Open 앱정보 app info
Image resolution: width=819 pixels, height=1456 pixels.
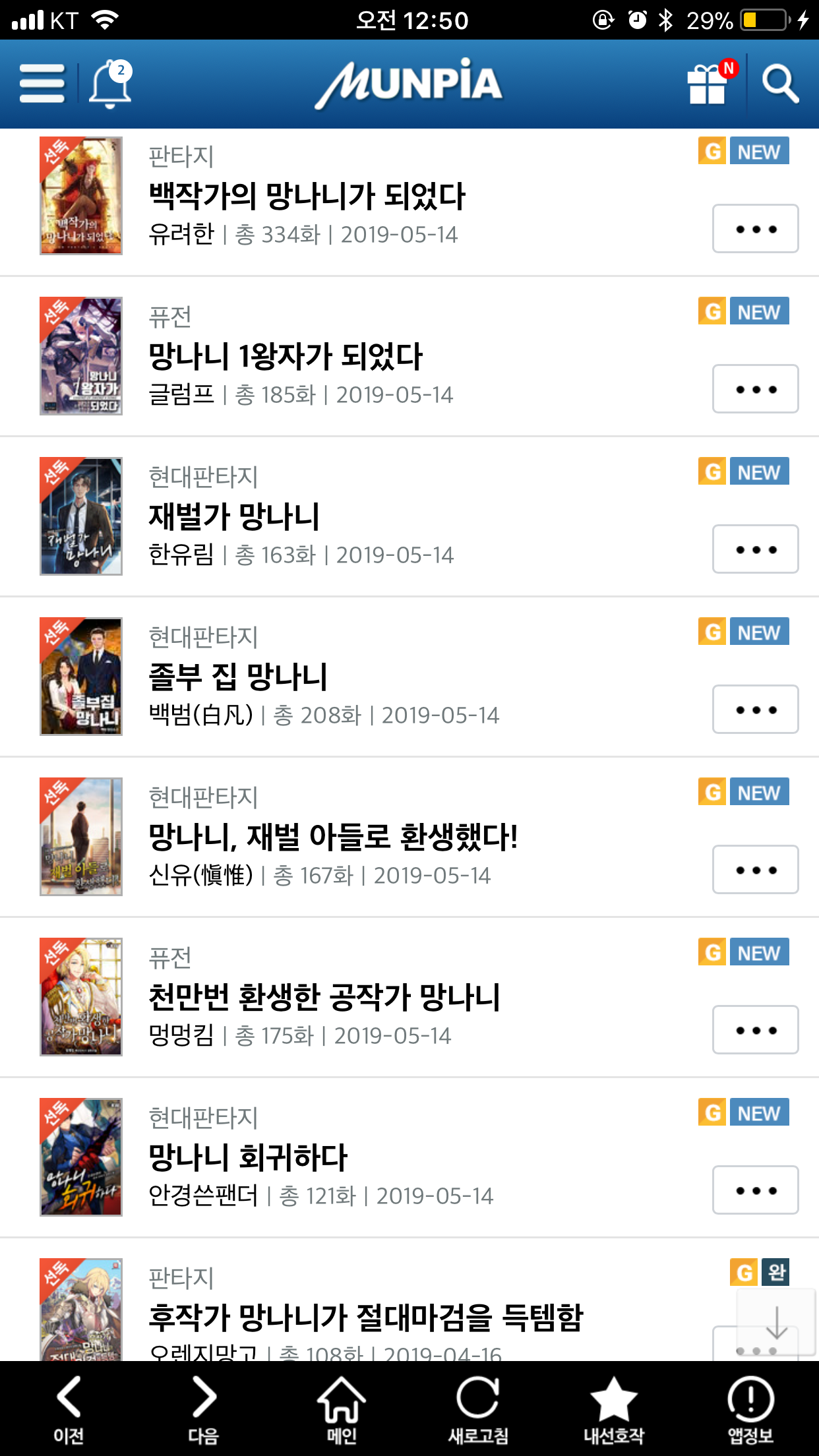[x=750, y=1409]
